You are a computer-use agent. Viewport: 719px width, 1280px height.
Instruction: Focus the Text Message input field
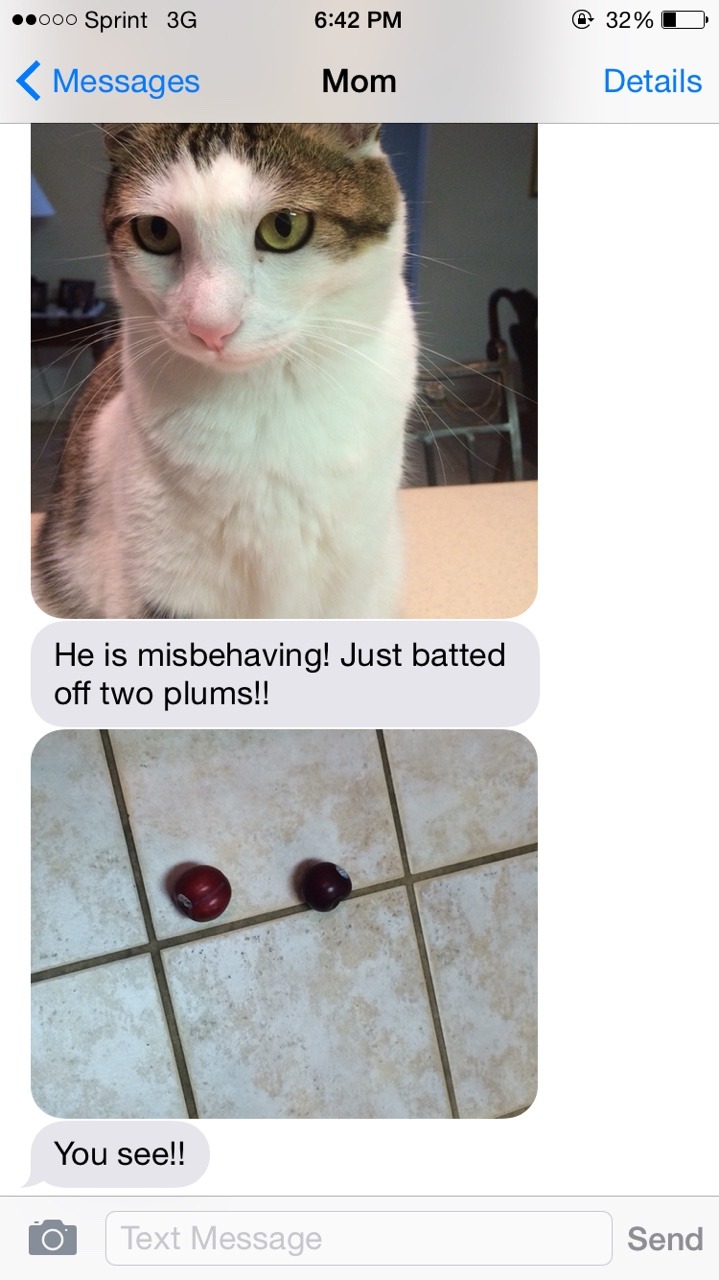(x=358, y=1238)
